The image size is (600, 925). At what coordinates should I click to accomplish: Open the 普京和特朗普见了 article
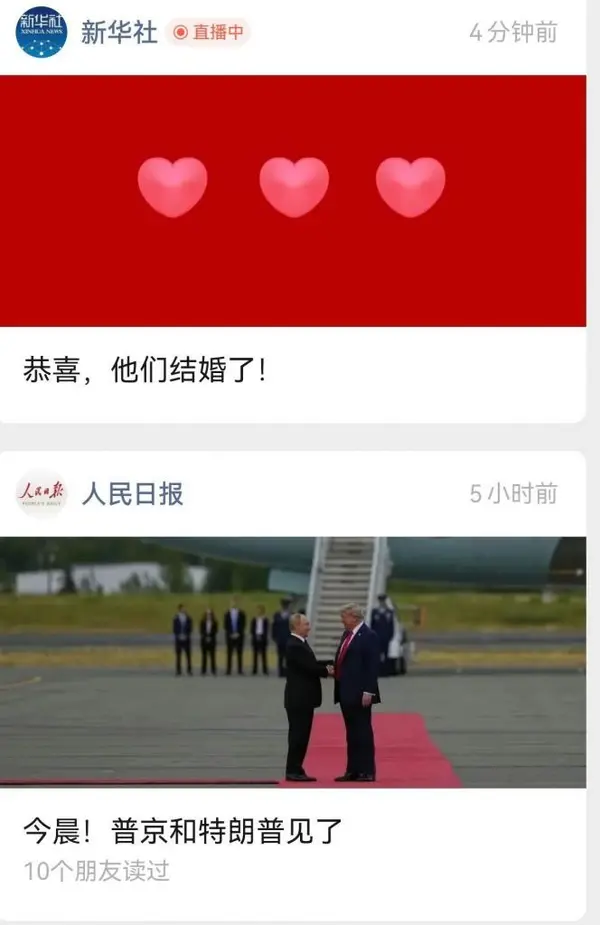click(183, 832)
